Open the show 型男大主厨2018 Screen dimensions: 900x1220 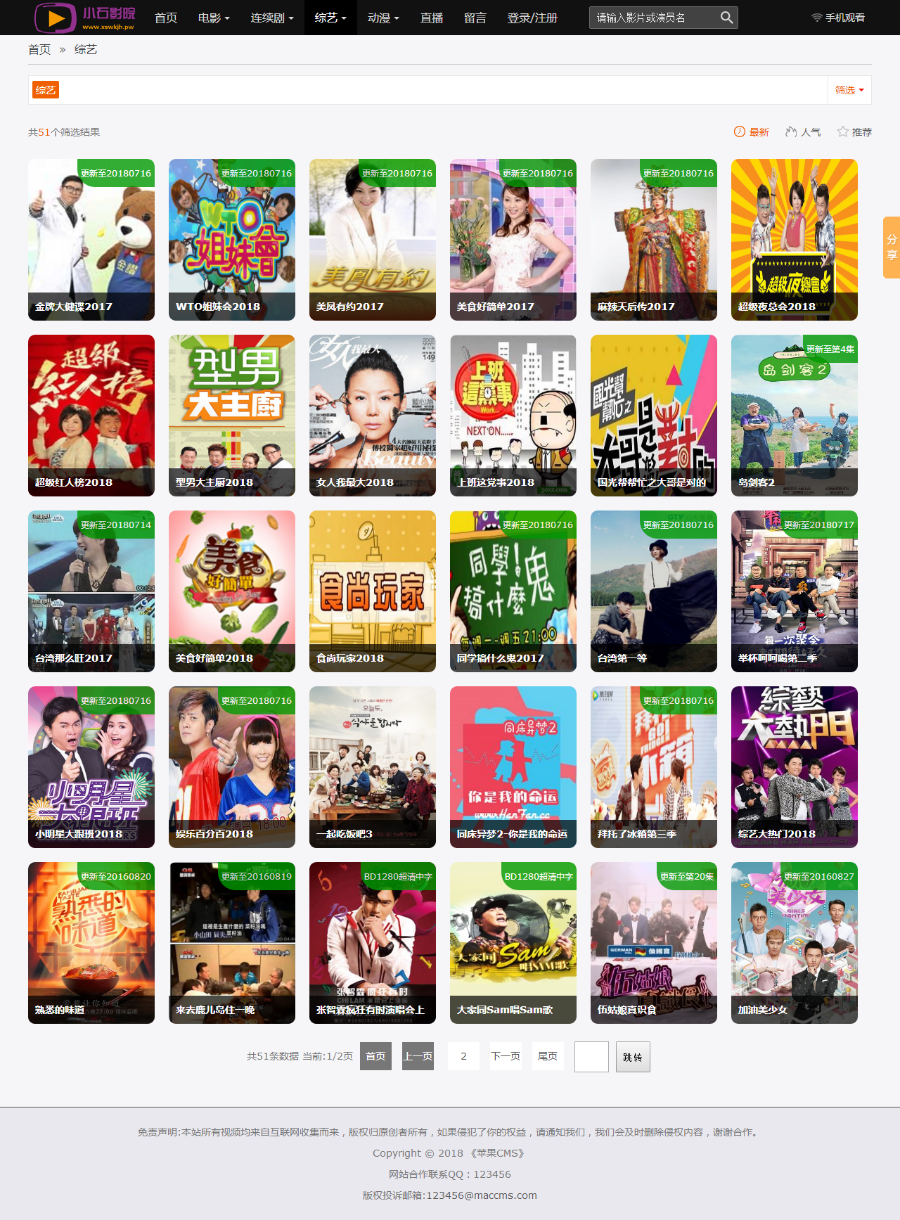coord(232,415)
